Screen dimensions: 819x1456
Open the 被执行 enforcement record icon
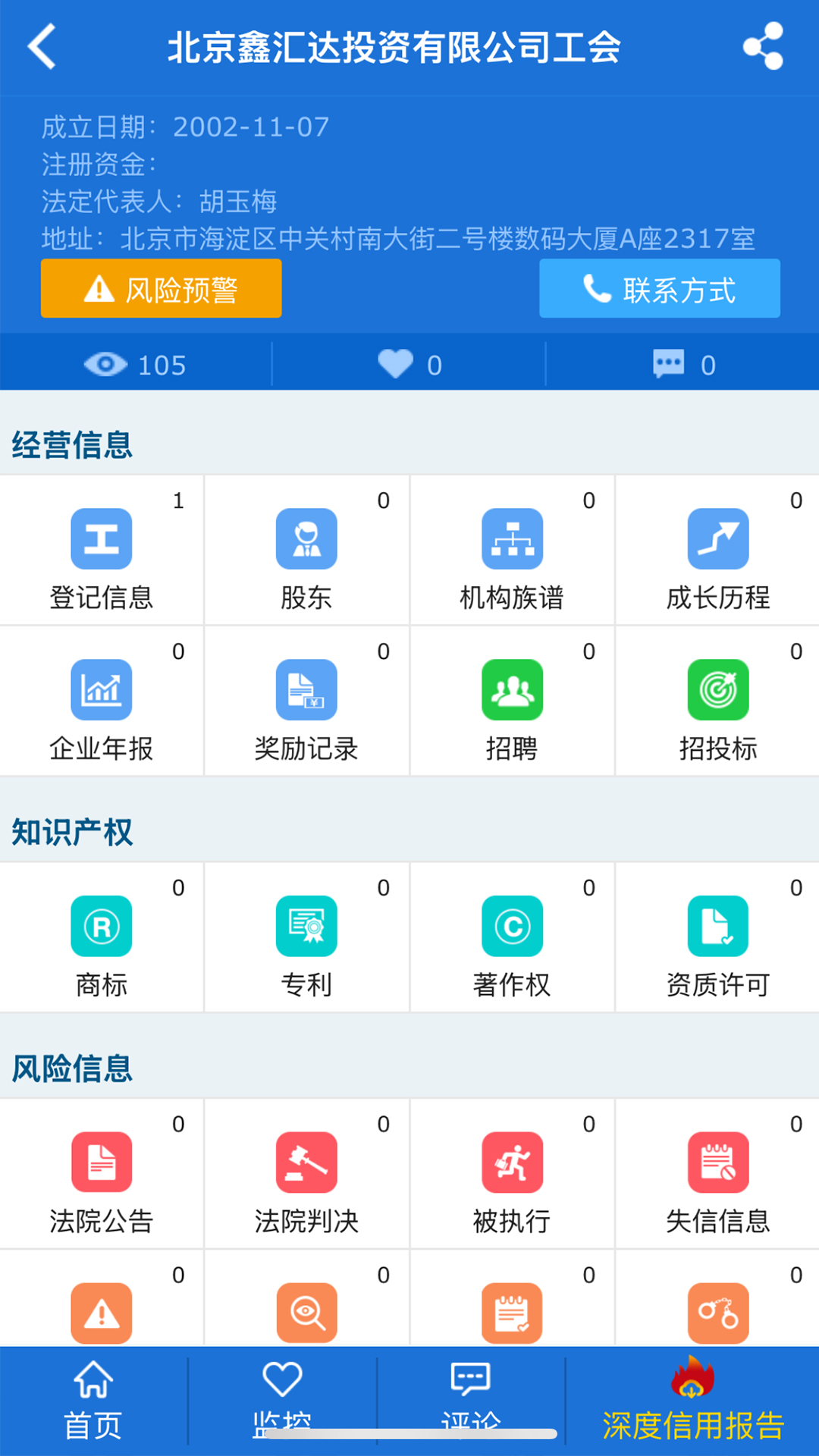point(512,1163)
